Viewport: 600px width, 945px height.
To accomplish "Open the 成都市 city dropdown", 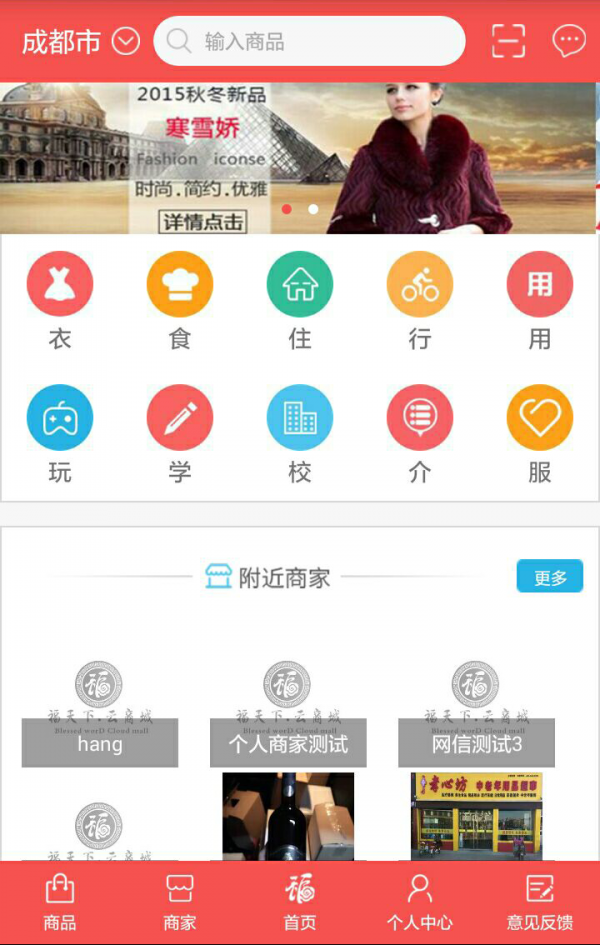I will (80, 42).
